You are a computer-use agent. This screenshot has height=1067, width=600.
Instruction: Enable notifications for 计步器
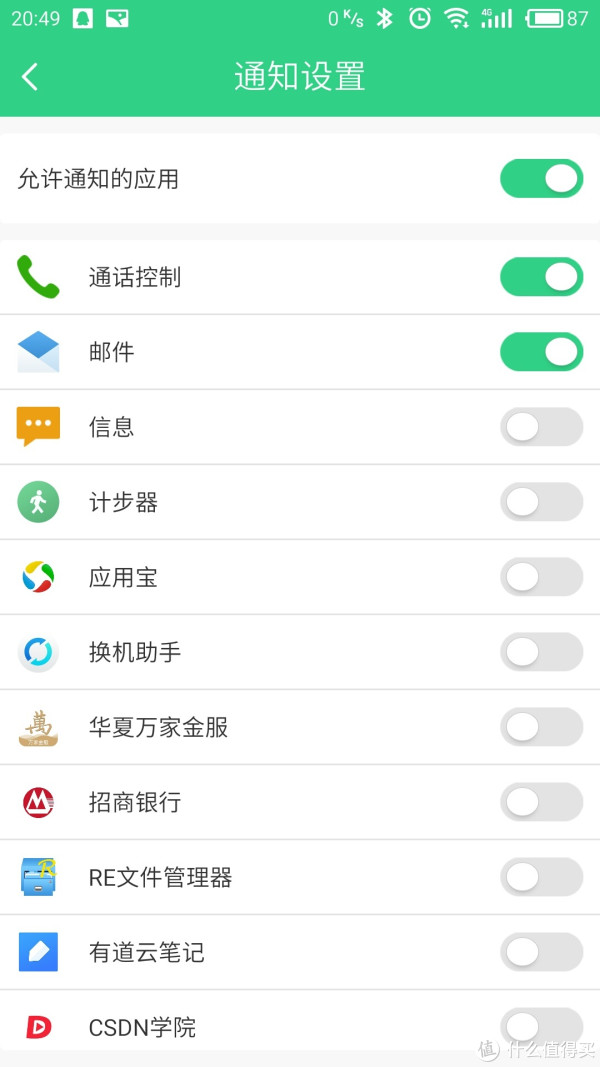[541, 502]
